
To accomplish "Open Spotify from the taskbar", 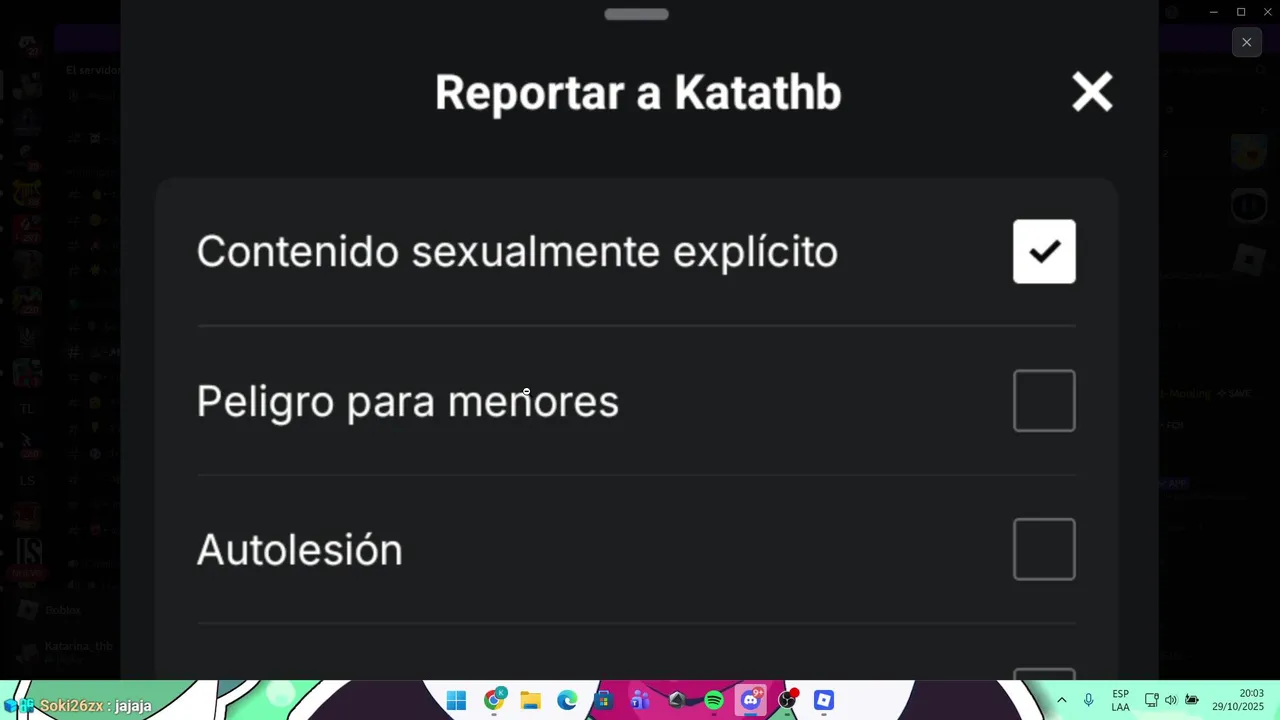I will 714,700.
